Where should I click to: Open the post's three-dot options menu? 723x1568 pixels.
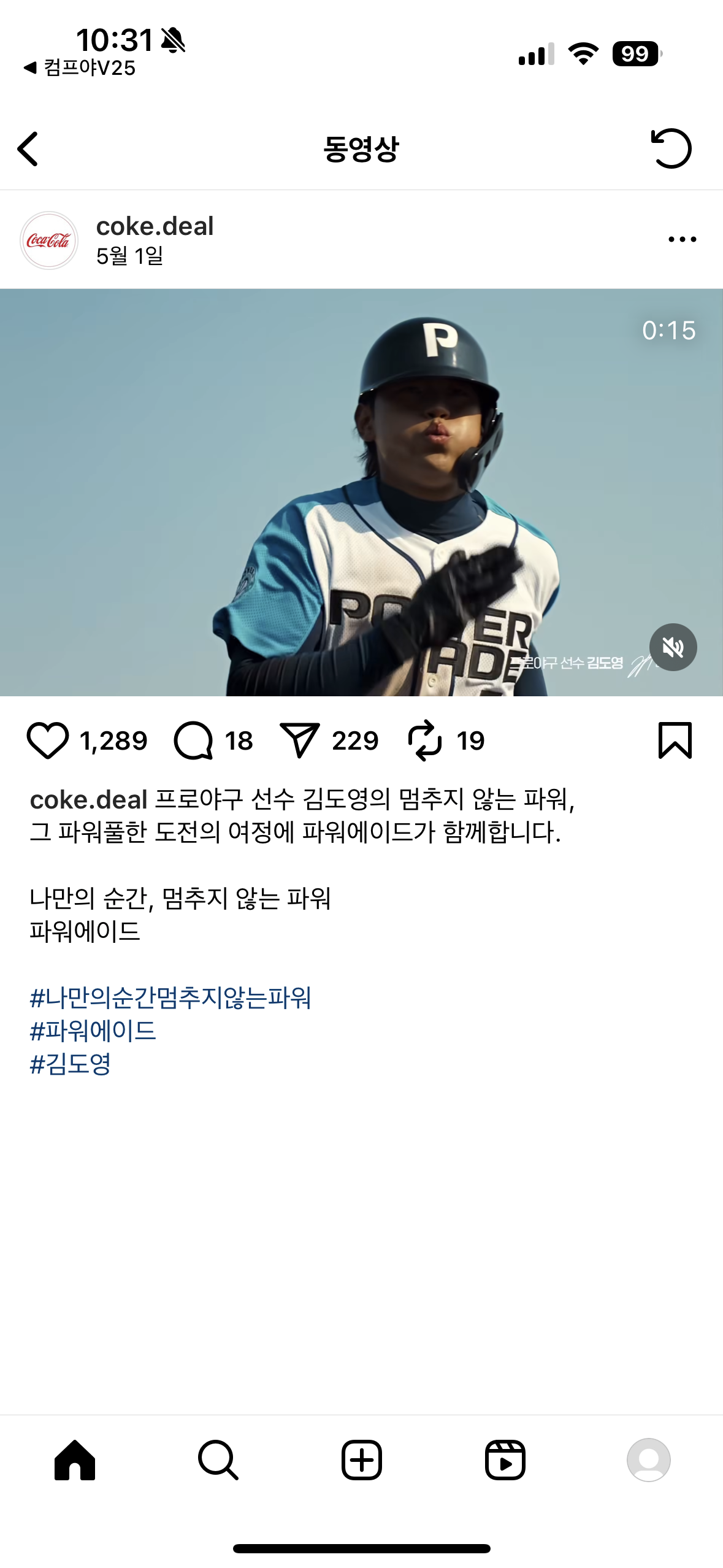682,239
